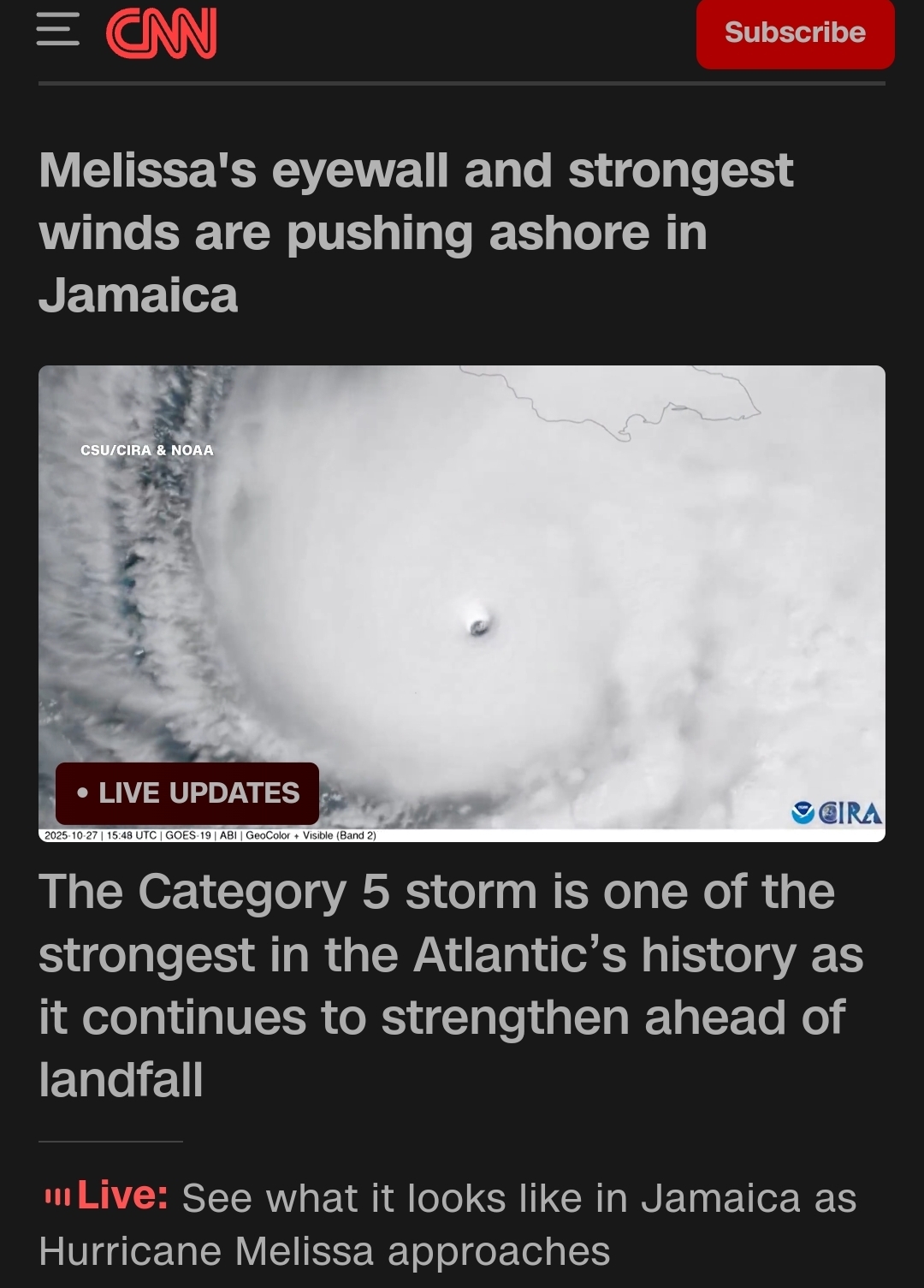Open the Melissa's eyewall headline story
This screenshot has width=924, height=1288.
[x=416, y=232]
